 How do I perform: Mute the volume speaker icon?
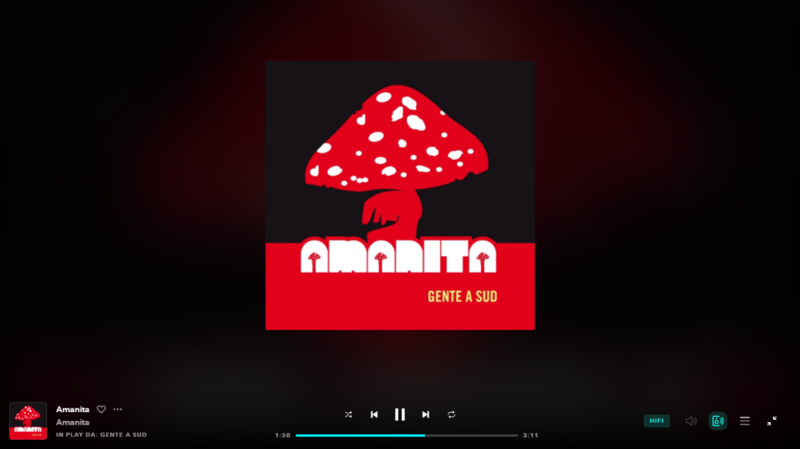pos(690,421)
